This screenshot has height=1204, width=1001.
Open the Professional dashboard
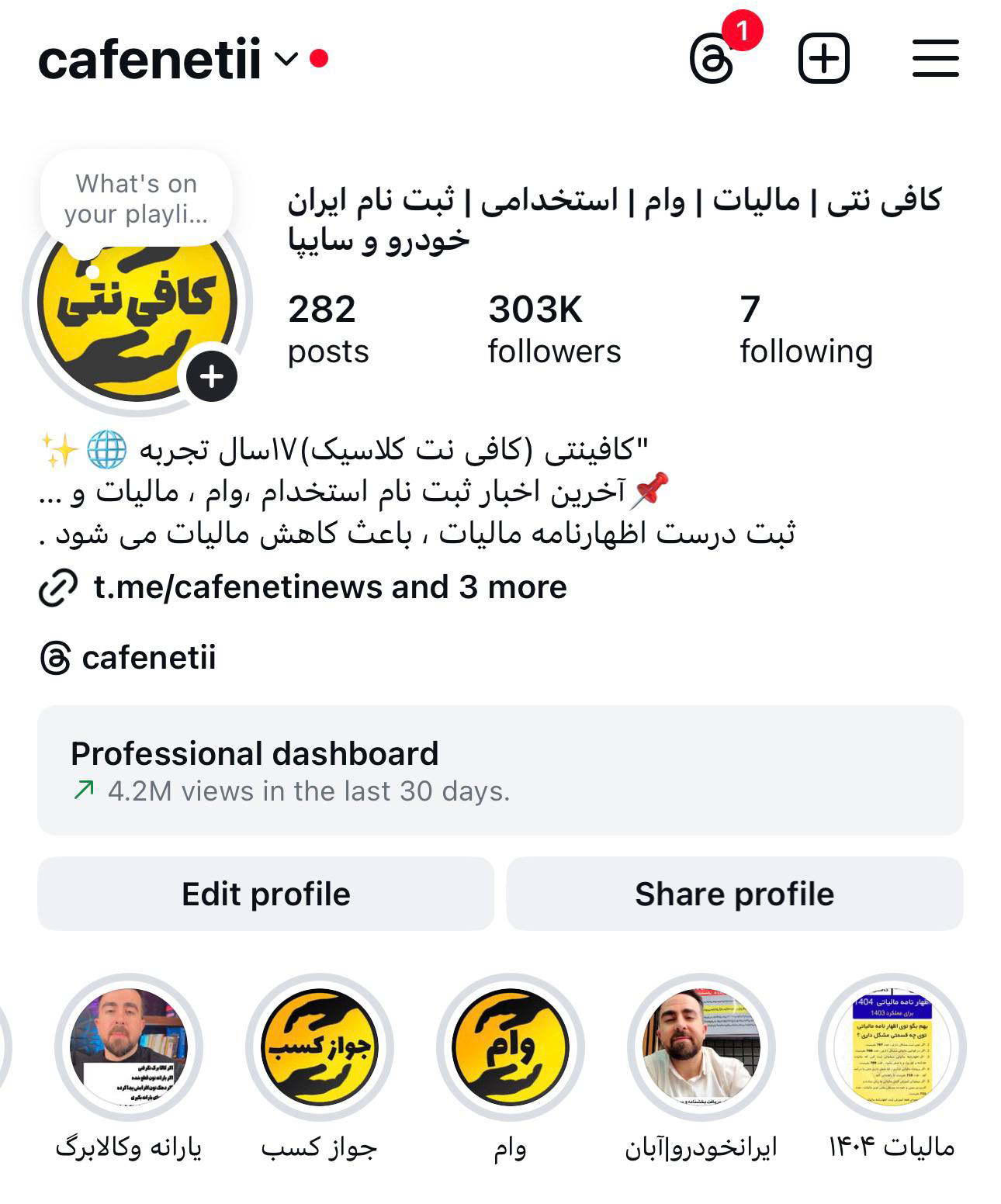pos(500,770)
